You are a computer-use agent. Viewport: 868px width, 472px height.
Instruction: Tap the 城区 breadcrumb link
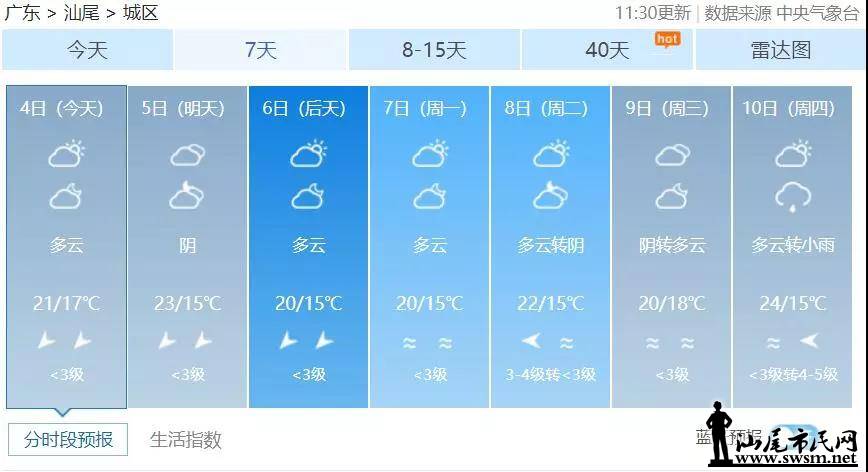[x=140, y=13]
